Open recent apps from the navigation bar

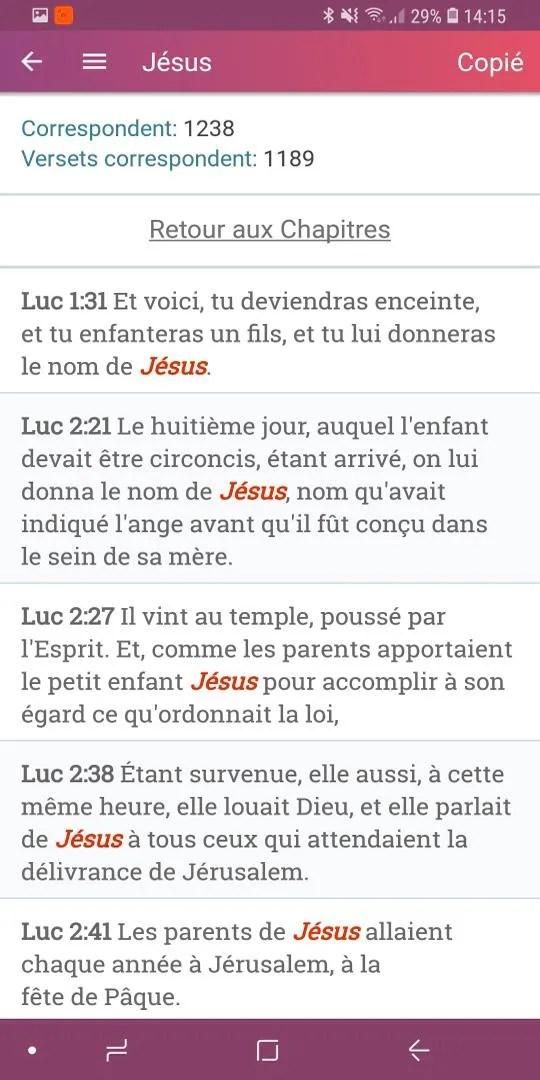pos(117,1050)
